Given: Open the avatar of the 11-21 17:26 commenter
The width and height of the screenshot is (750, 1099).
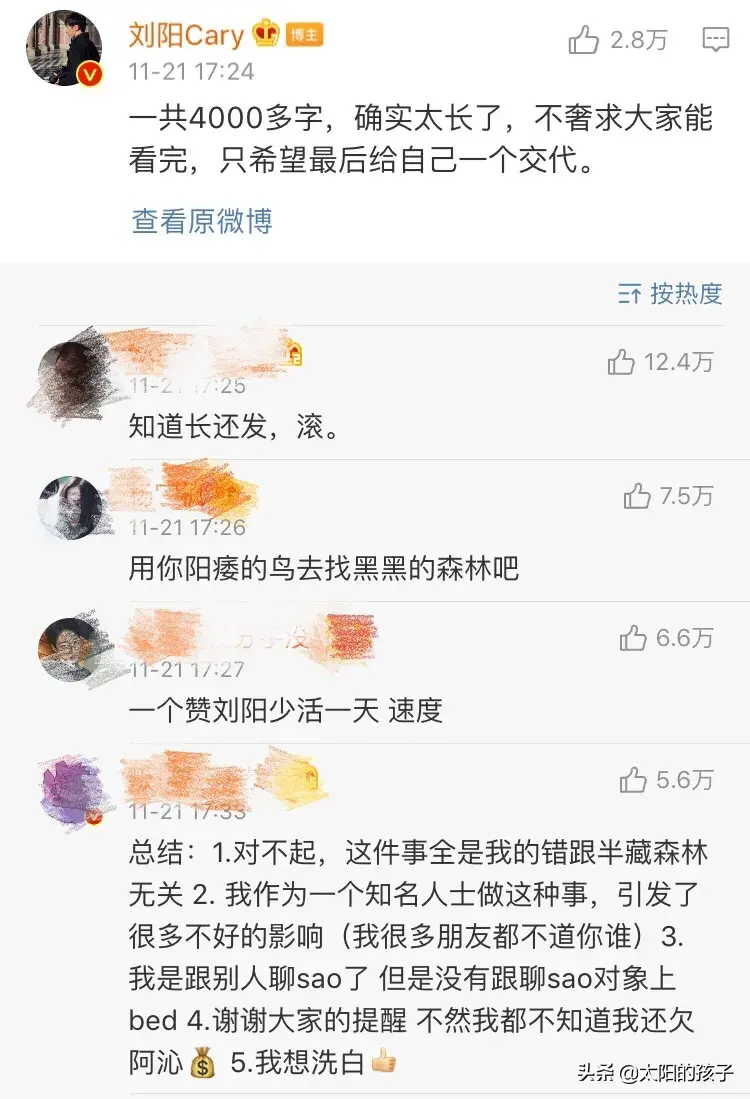Looking at the screenshot, I should pyautogui.click(x=70, y=508).
